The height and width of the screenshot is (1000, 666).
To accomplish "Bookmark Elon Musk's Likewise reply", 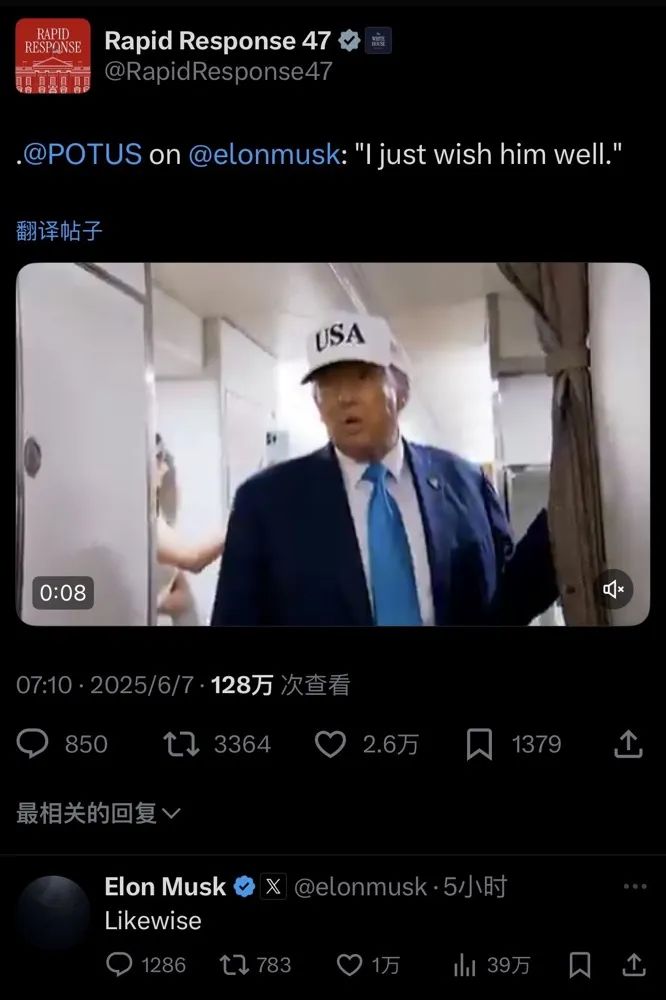I will 579,964.
